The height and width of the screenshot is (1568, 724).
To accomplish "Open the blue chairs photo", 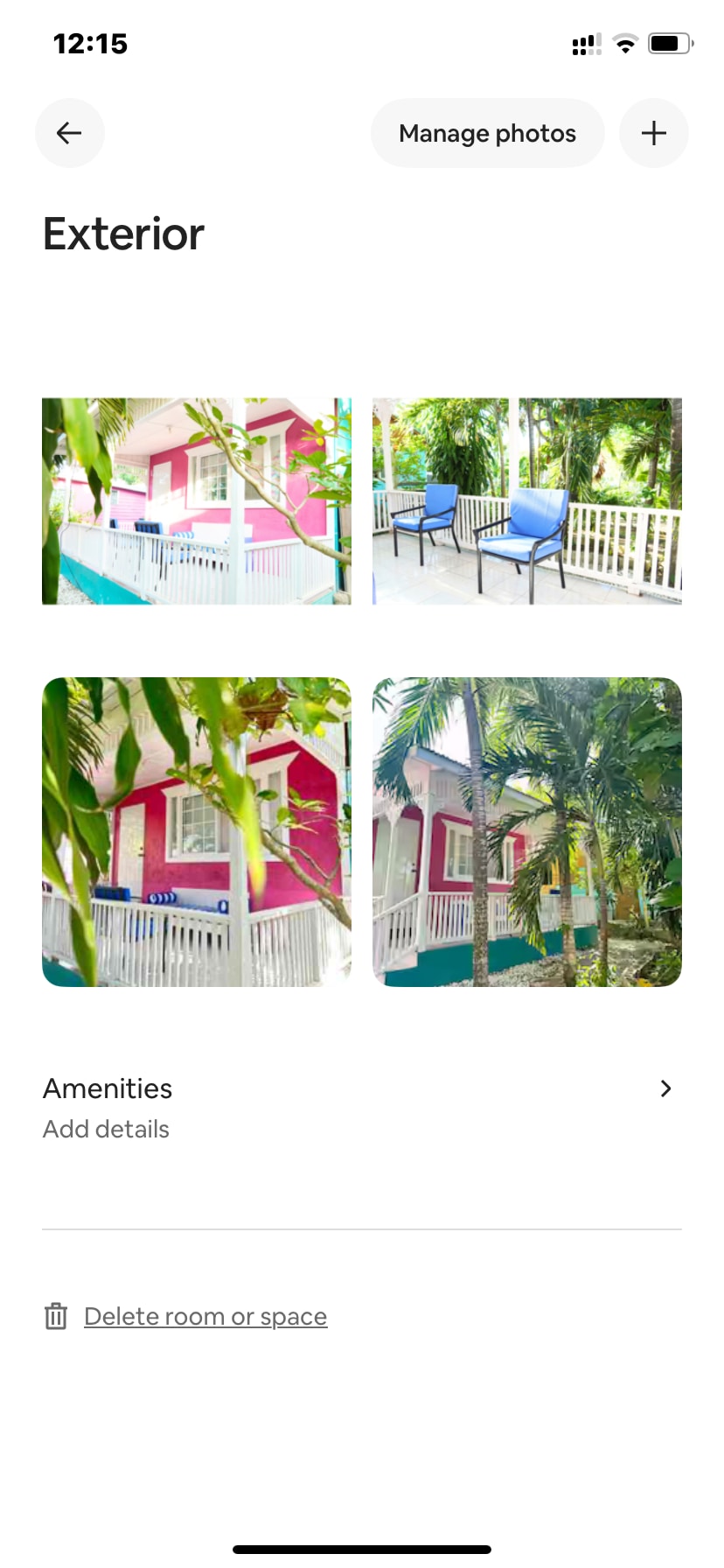I will pyautogui.click(x=526, y=501).
